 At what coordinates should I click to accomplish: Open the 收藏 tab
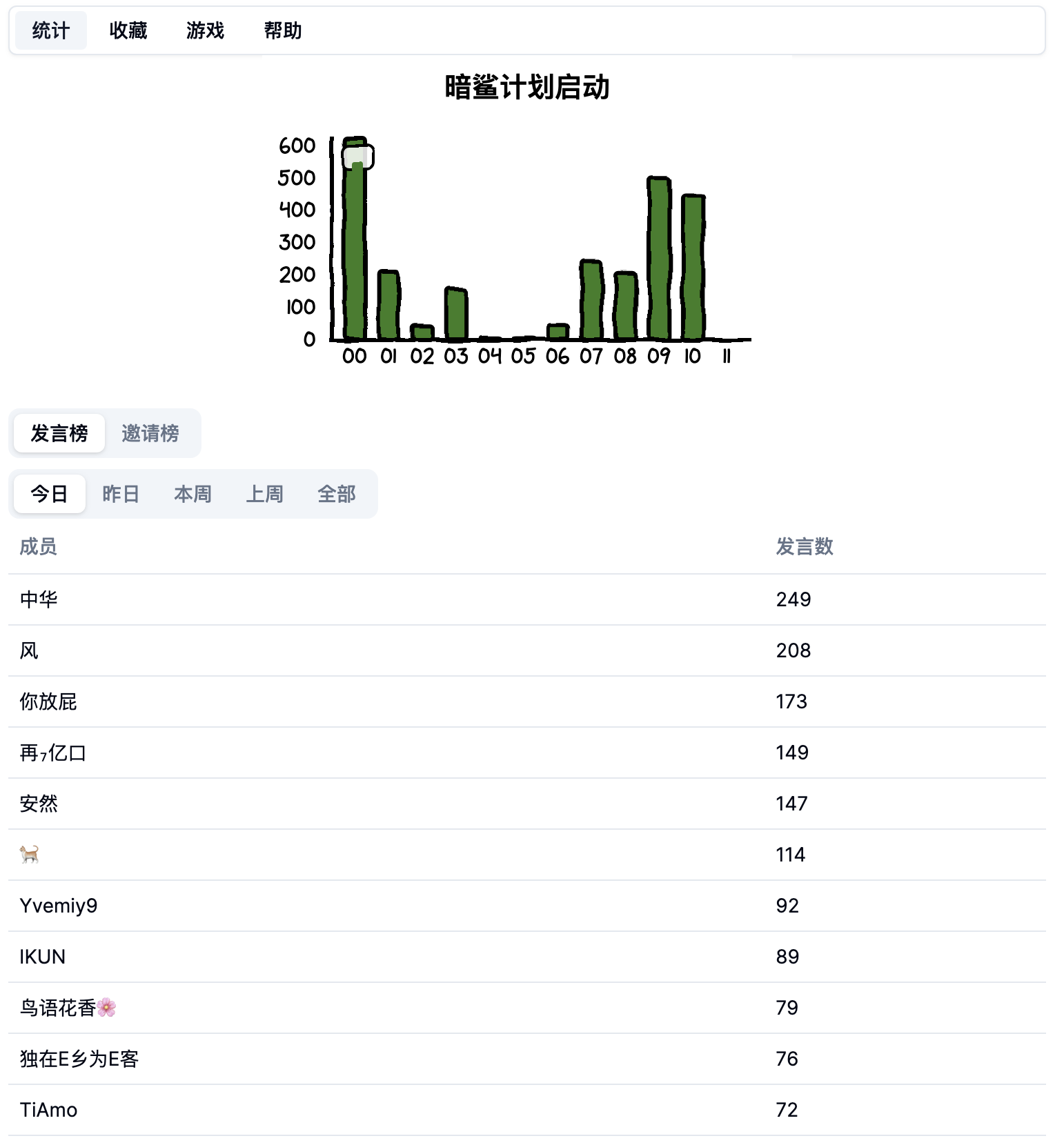coord(128,30)
